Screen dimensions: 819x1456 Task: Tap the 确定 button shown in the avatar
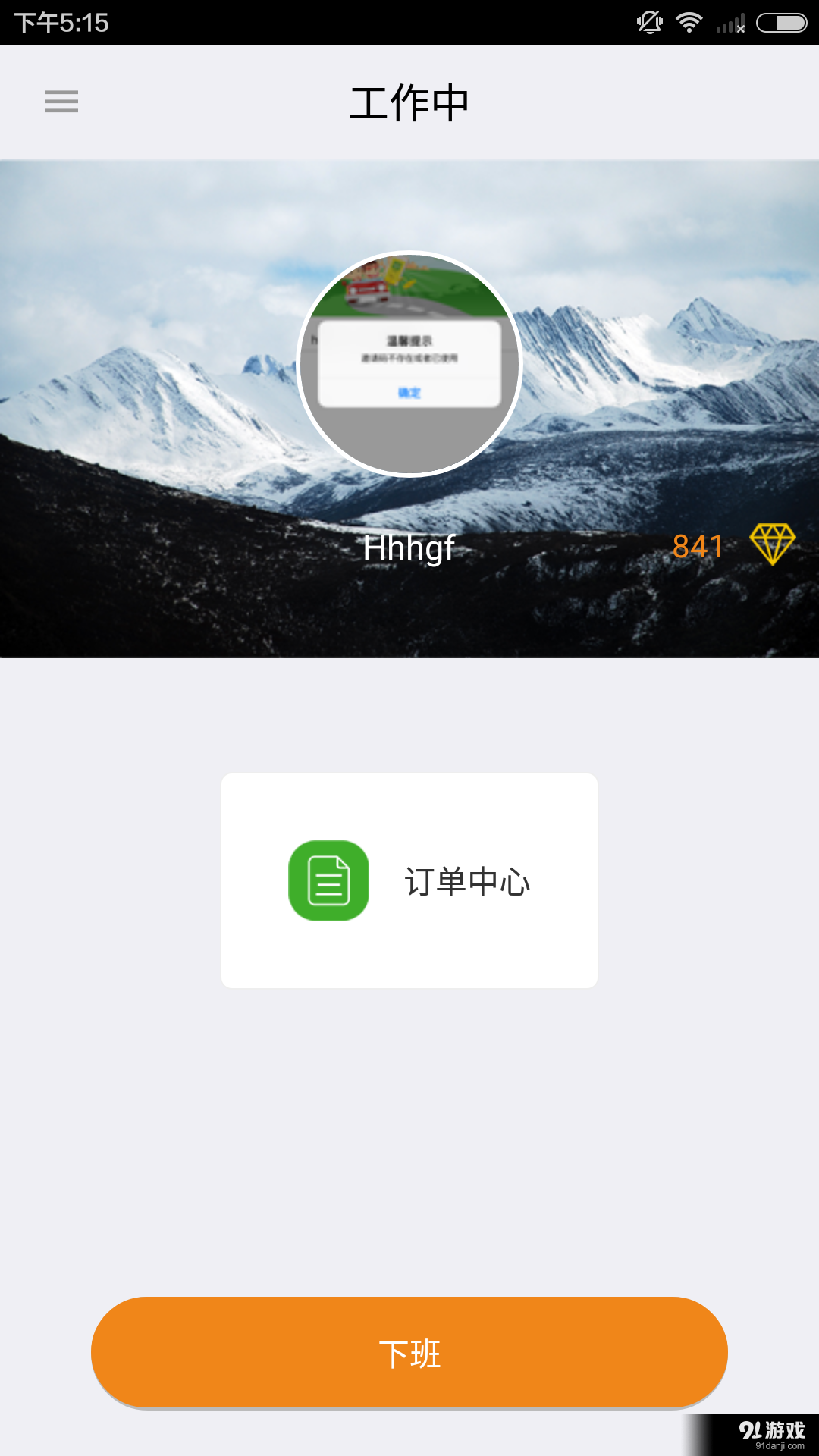click(408, 394)
